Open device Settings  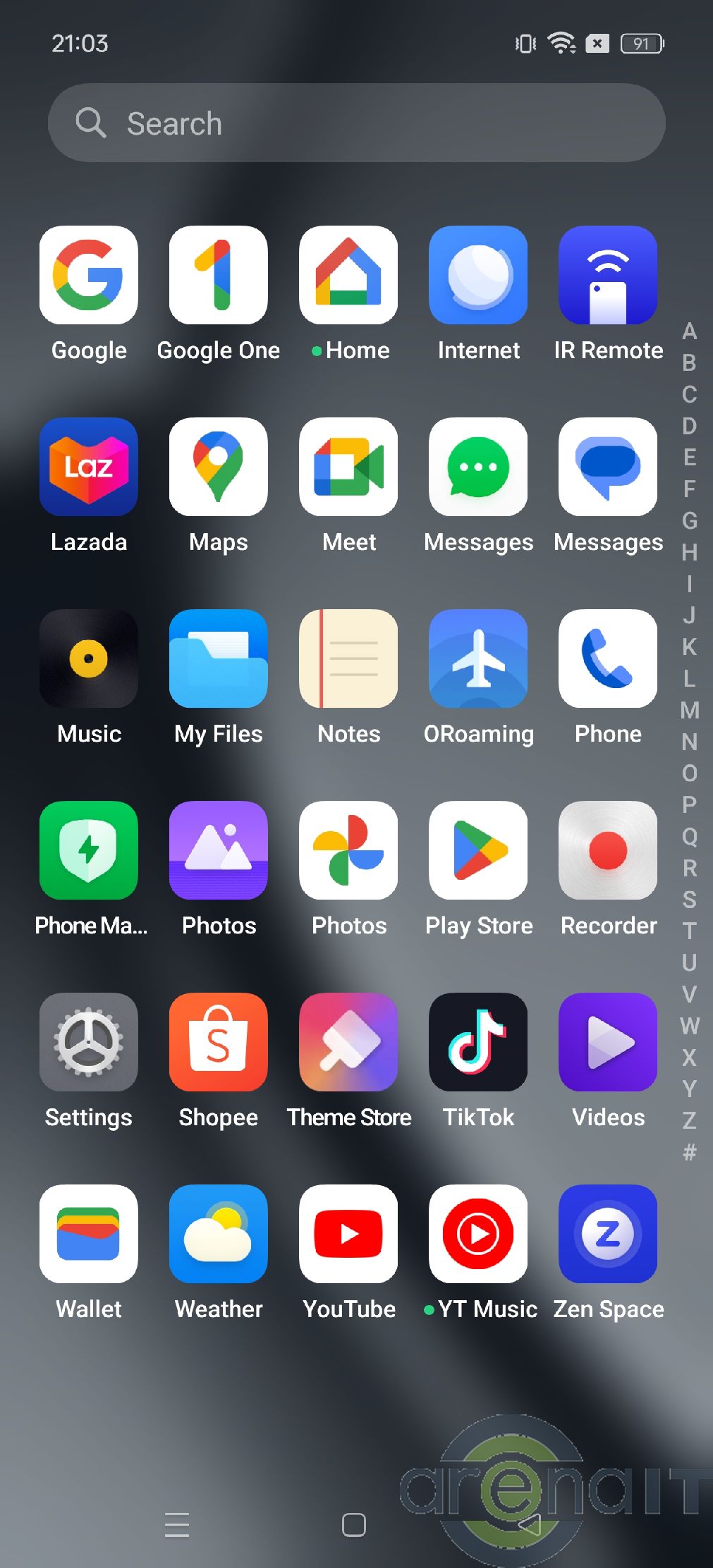coord(89,1043)
